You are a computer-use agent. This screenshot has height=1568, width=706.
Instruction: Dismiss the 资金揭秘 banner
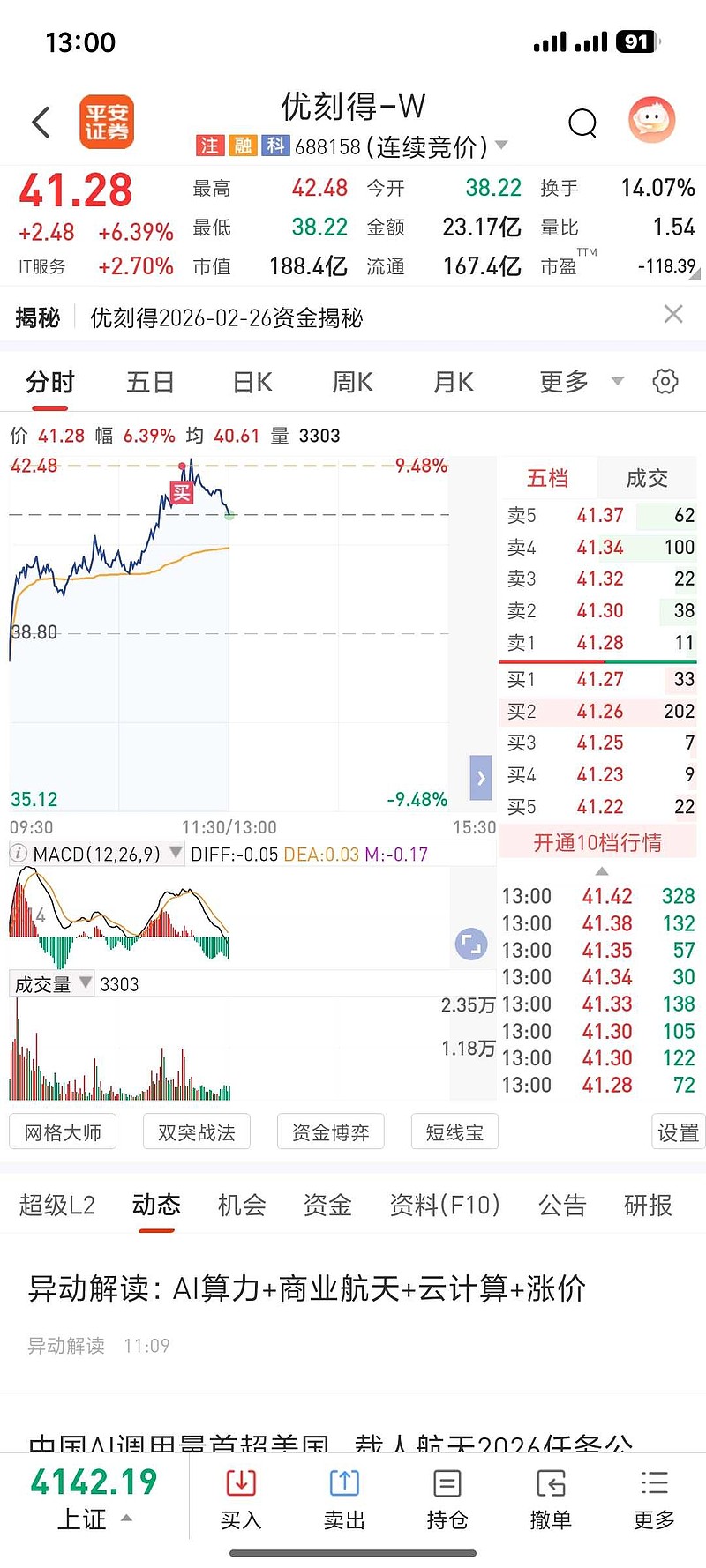673,314
